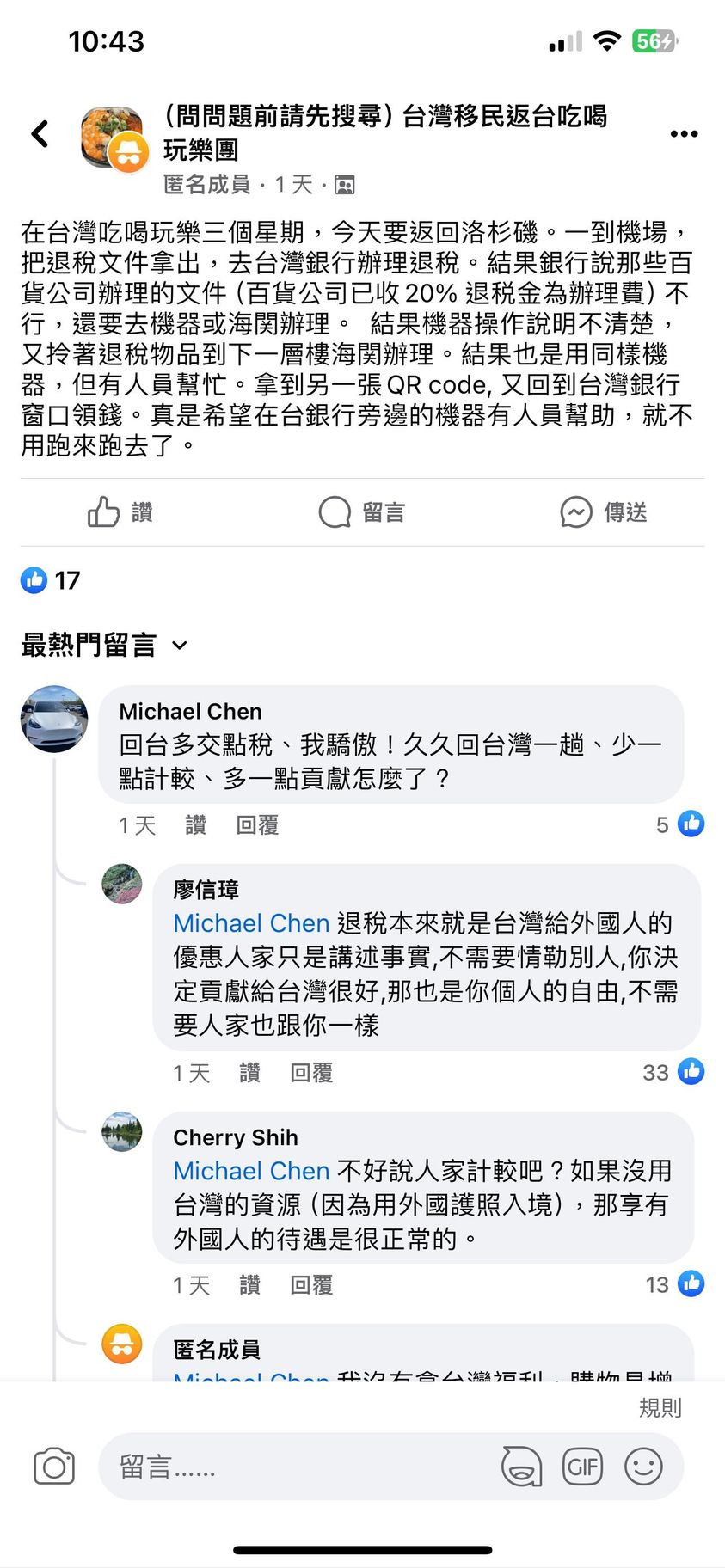Focus the 留言 comment input field
The width and height of the screenshot is (725, 1568).
pos(301,1467)
